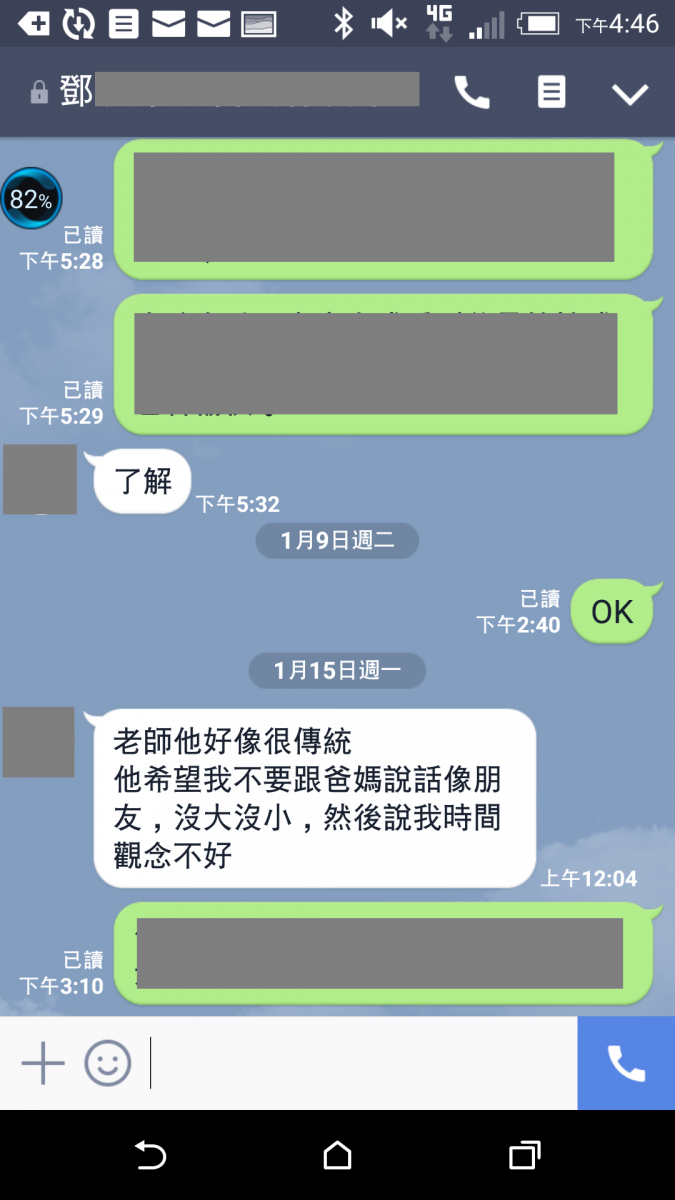Tap the 82% floating battery widget
This screenshot has width=675, height=1200.
pos(31,199)
